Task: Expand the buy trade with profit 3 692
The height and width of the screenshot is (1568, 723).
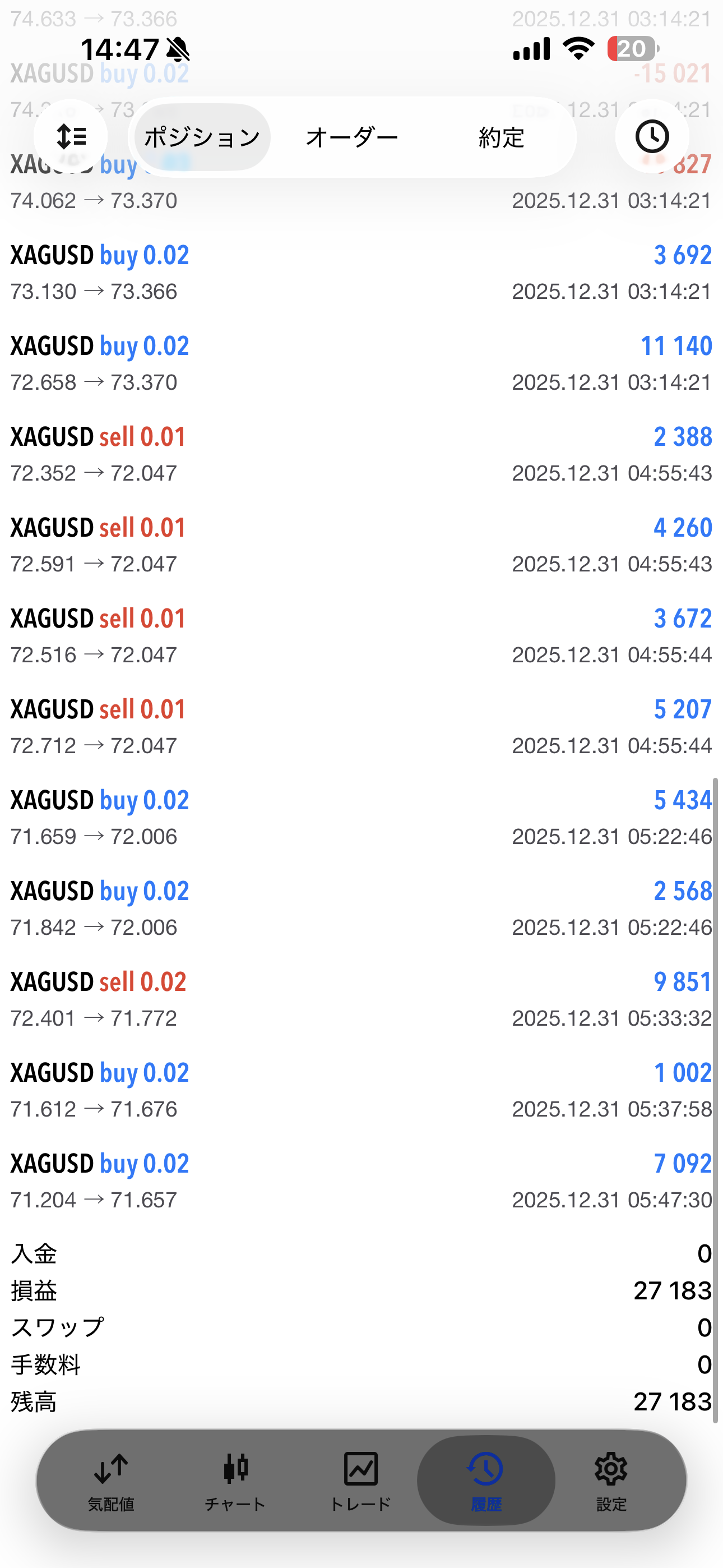Action: point(361,273)
